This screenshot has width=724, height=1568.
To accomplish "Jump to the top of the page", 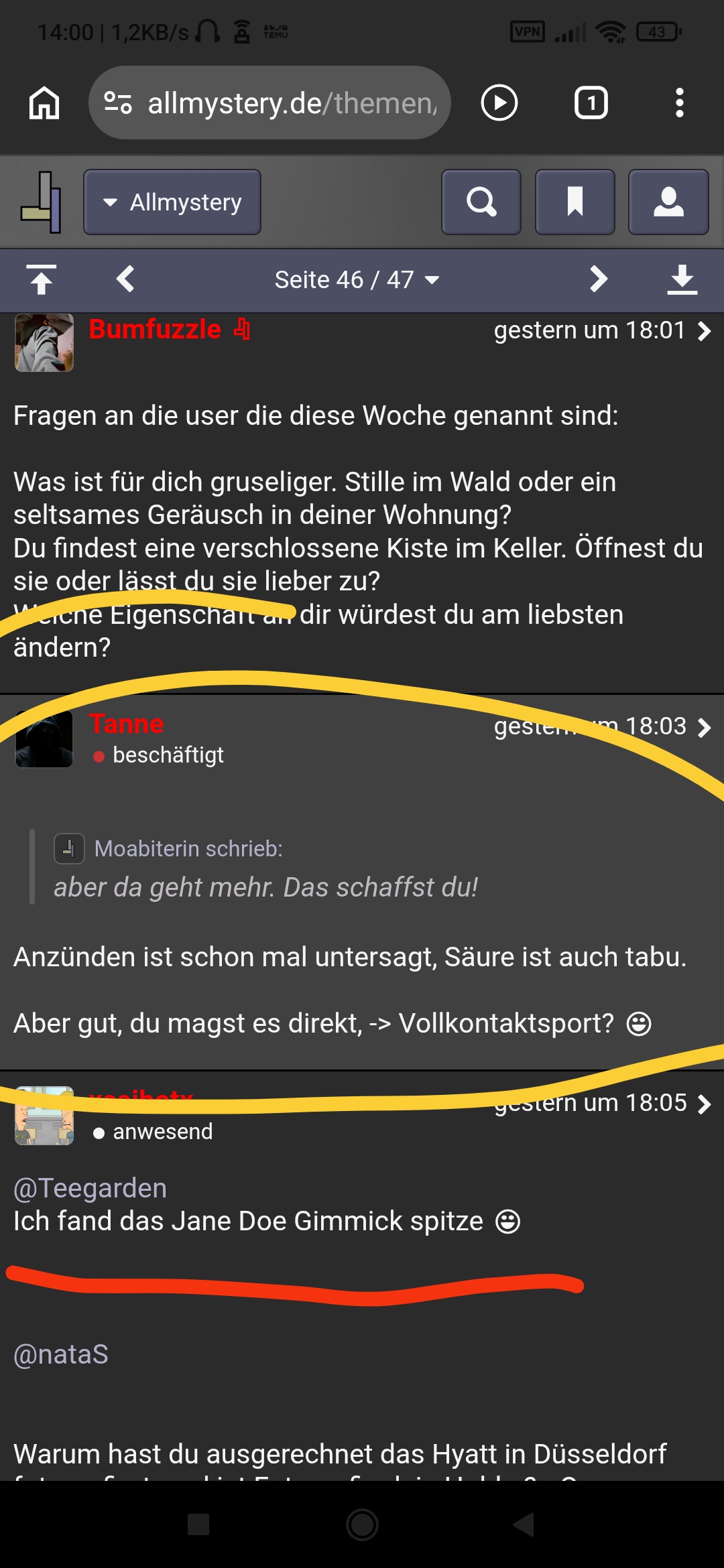I will pos(41,279).
